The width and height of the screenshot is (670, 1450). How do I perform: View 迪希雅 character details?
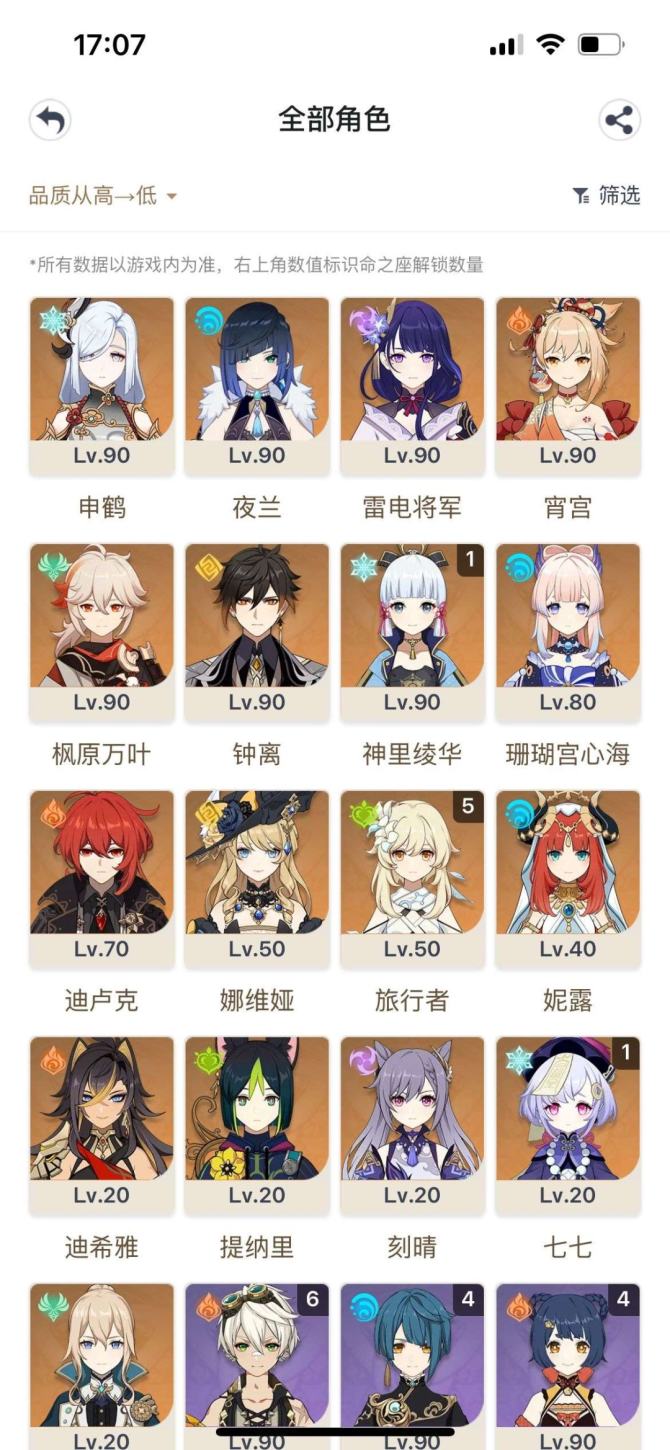(101, 1125)
